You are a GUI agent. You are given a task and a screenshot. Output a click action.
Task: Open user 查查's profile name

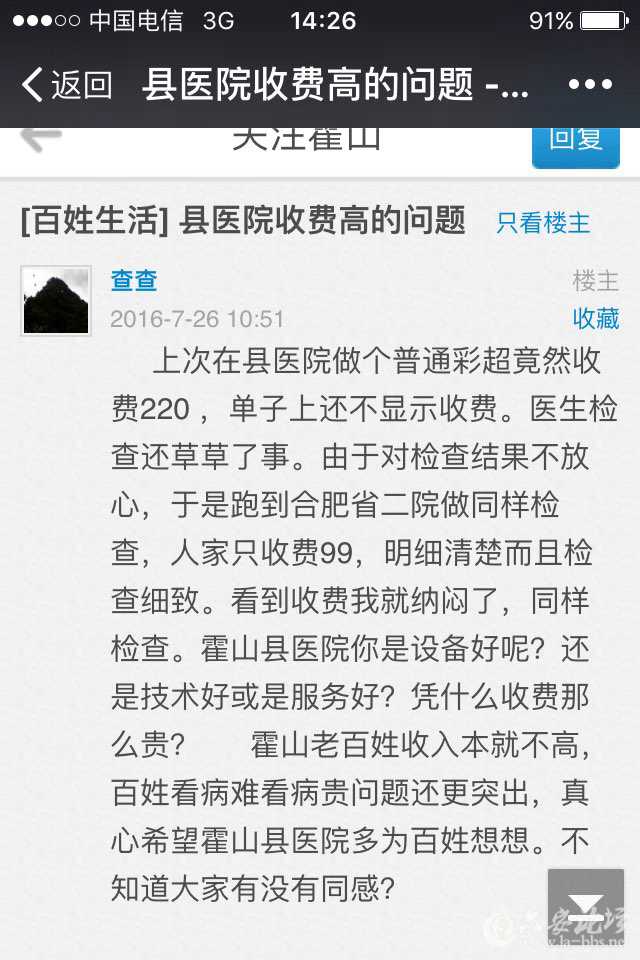point(134,280)
